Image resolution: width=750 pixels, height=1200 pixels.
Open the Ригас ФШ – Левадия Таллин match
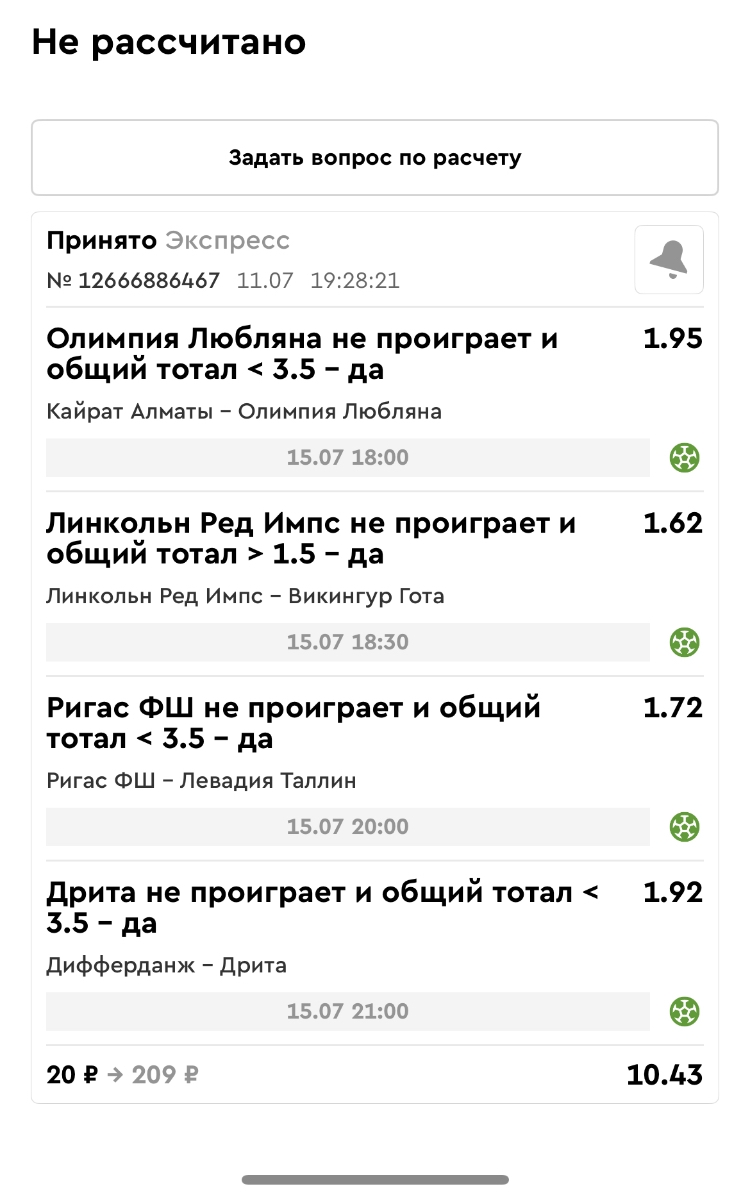201,781
